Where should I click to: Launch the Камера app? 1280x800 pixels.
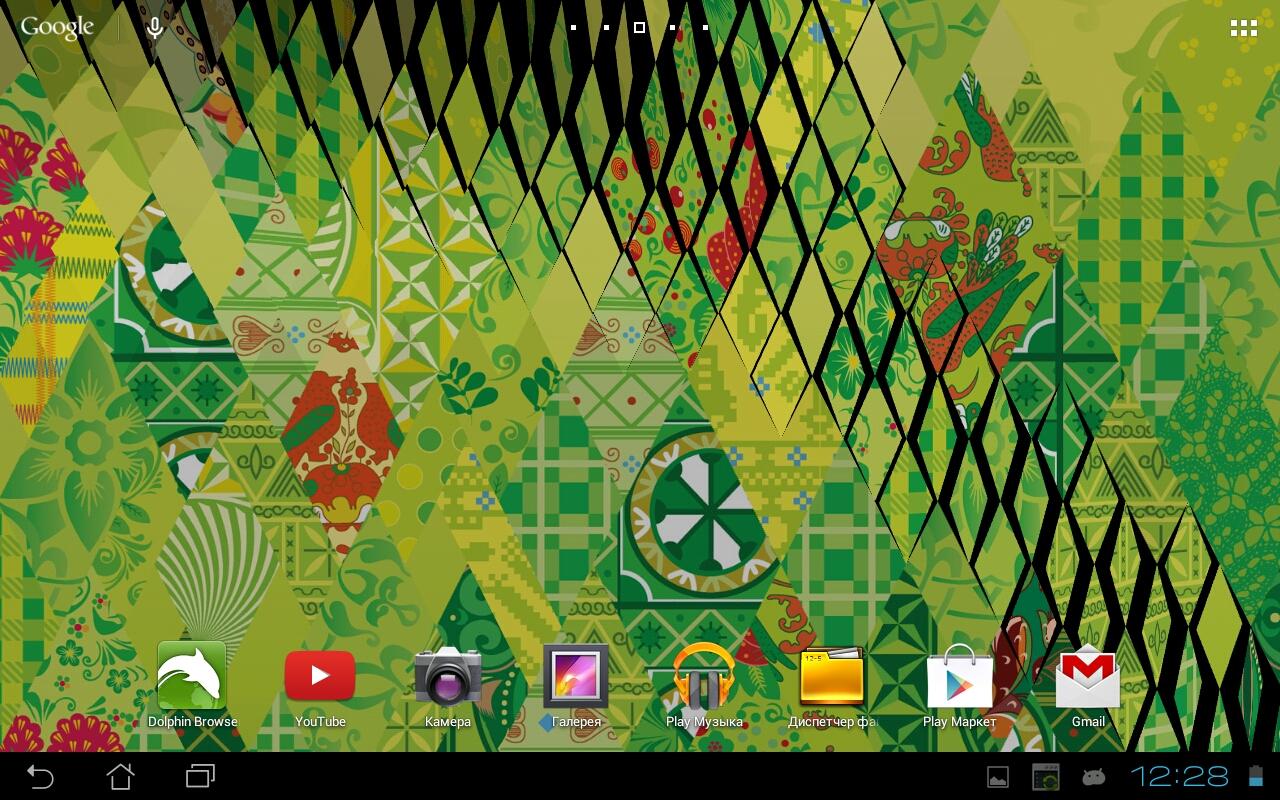[x=448, y=677]
